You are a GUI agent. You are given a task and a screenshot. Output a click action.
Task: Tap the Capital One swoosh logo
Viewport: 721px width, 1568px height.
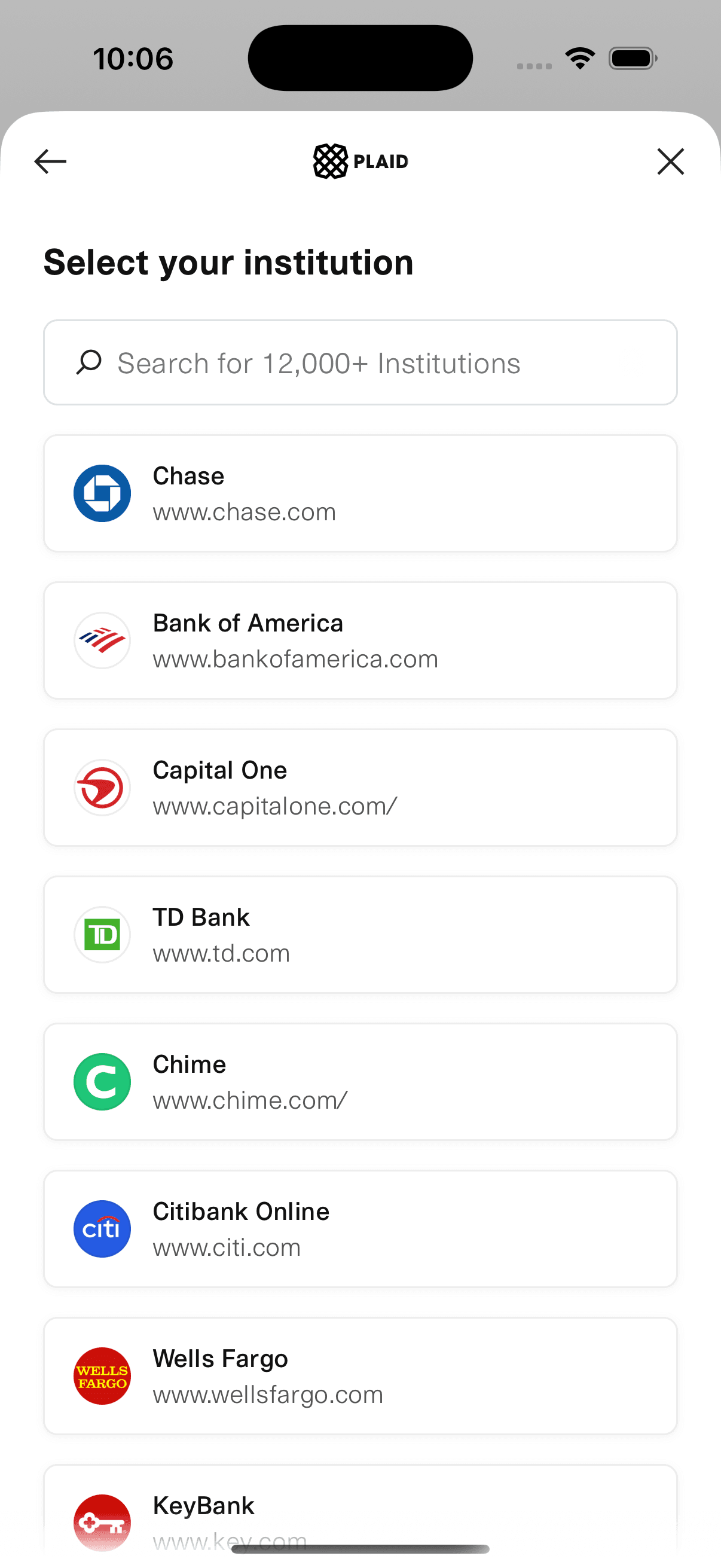pyautogui.click(x=102, y=787)
